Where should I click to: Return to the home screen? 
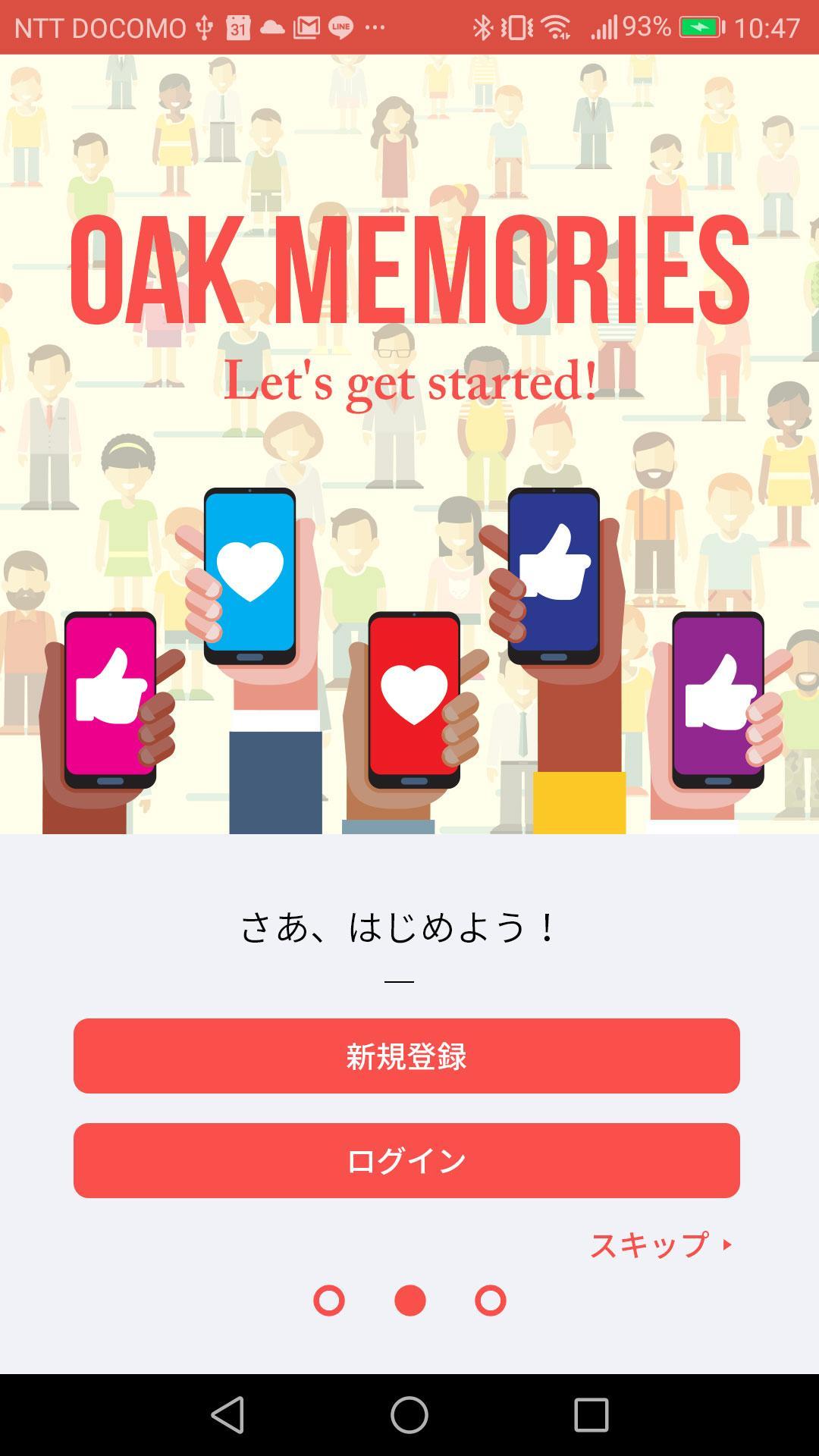click(409, 1415)
